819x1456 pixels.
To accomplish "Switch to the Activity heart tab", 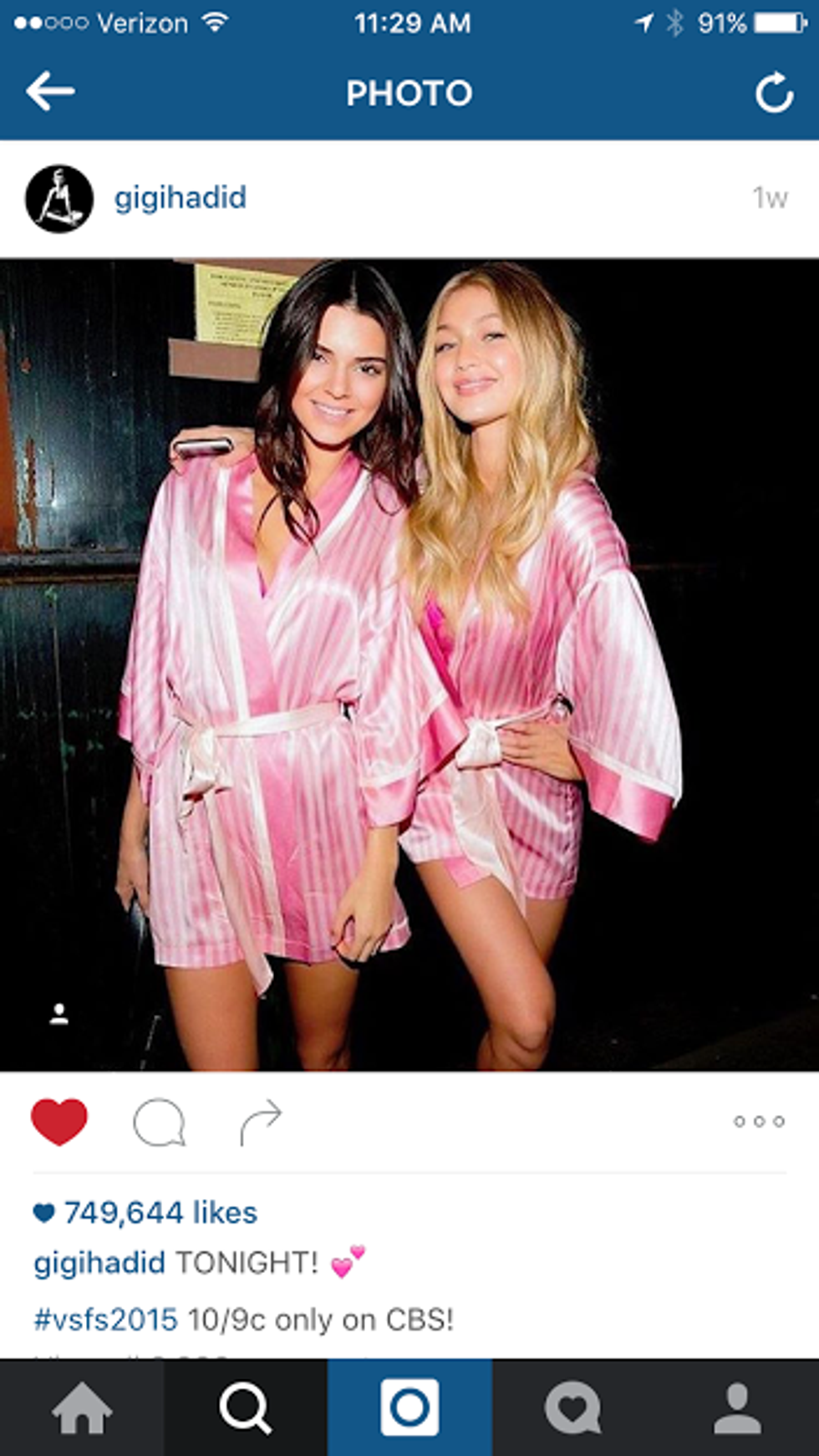I will pyautogui.click(x=572, y=1408).
